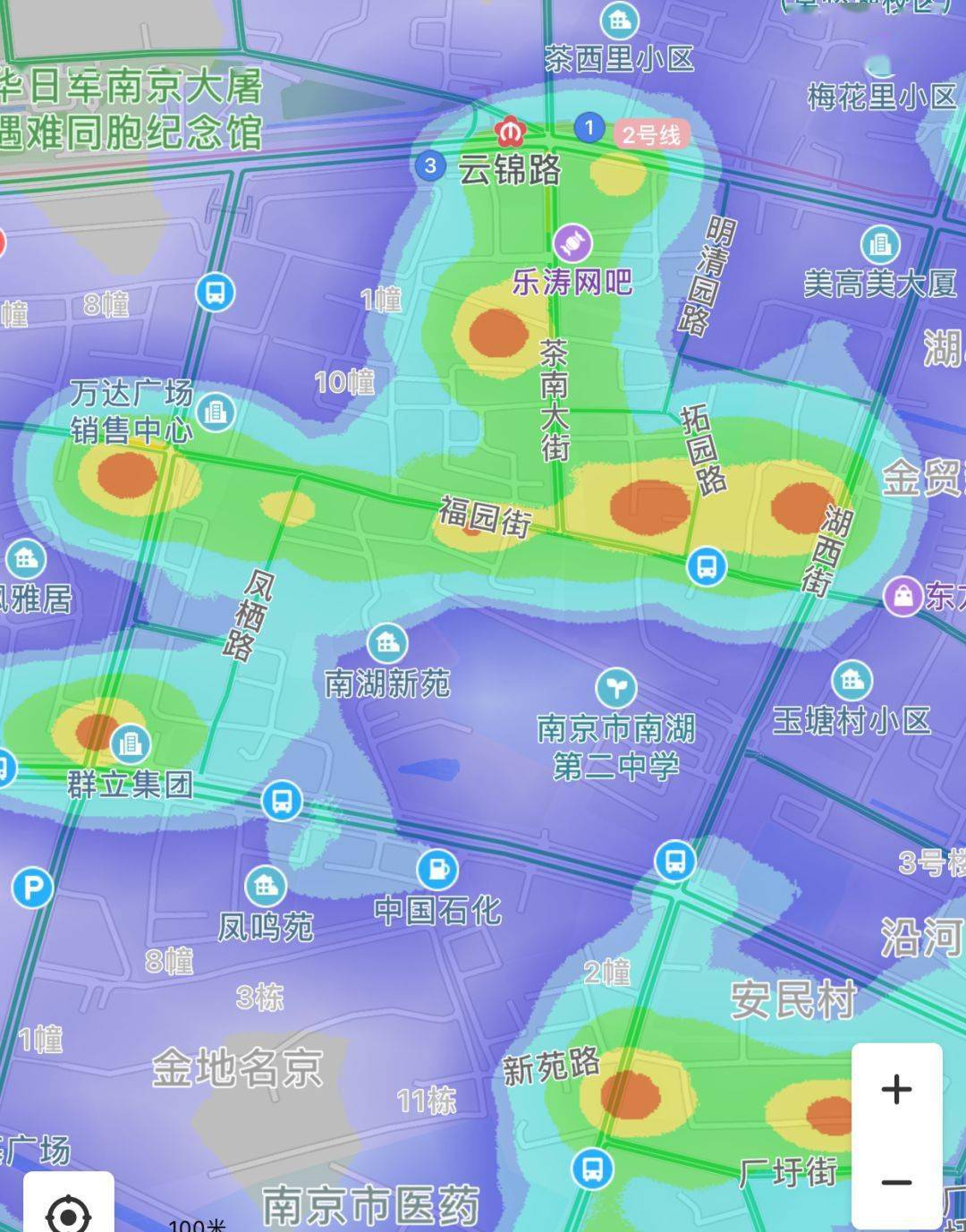Screen dimensions: 966x1232
Task: Click the 南湖新苑 community icon
Action: coord(386,642)
